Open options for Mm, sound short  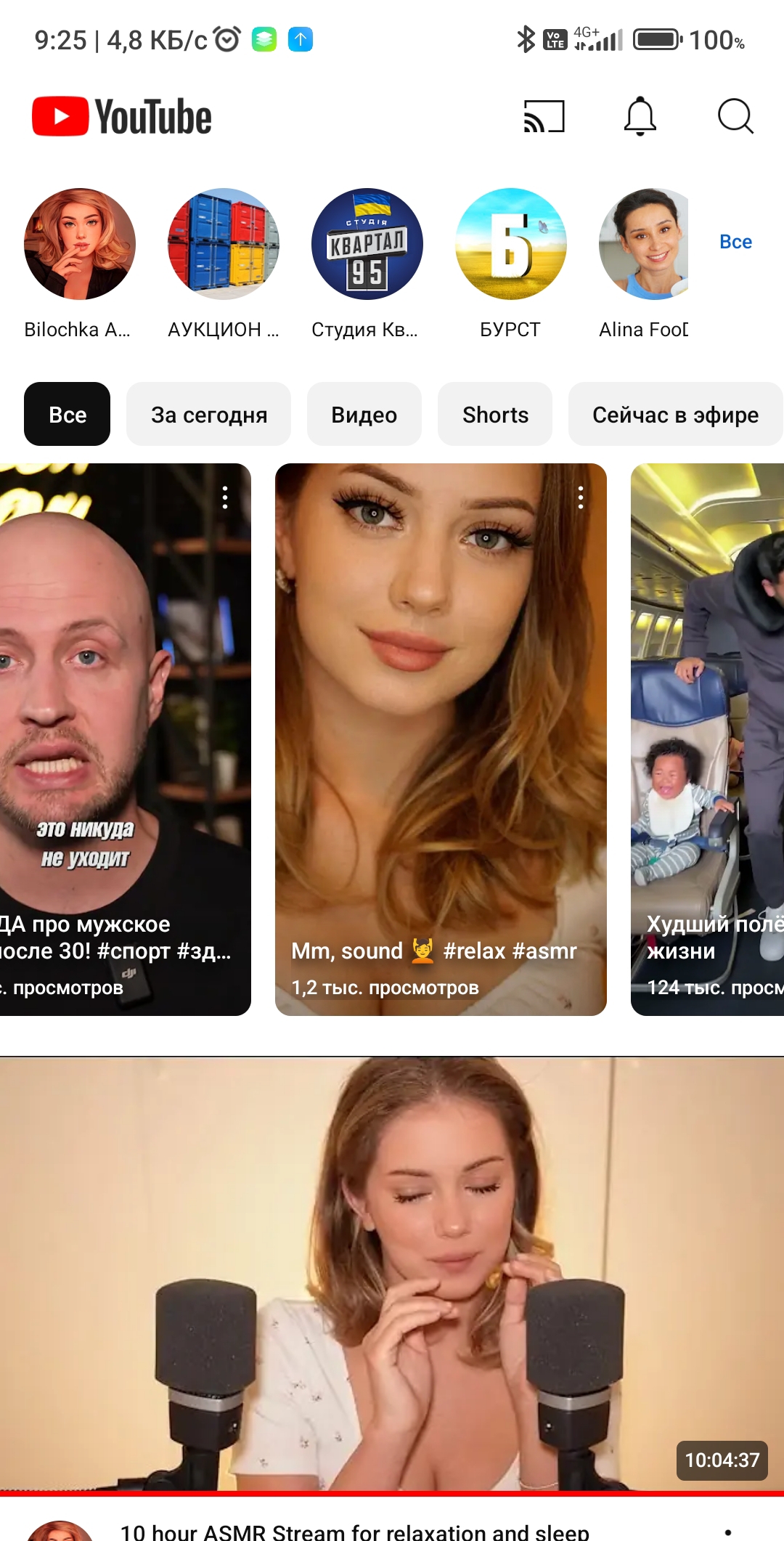tap(581, 497)
